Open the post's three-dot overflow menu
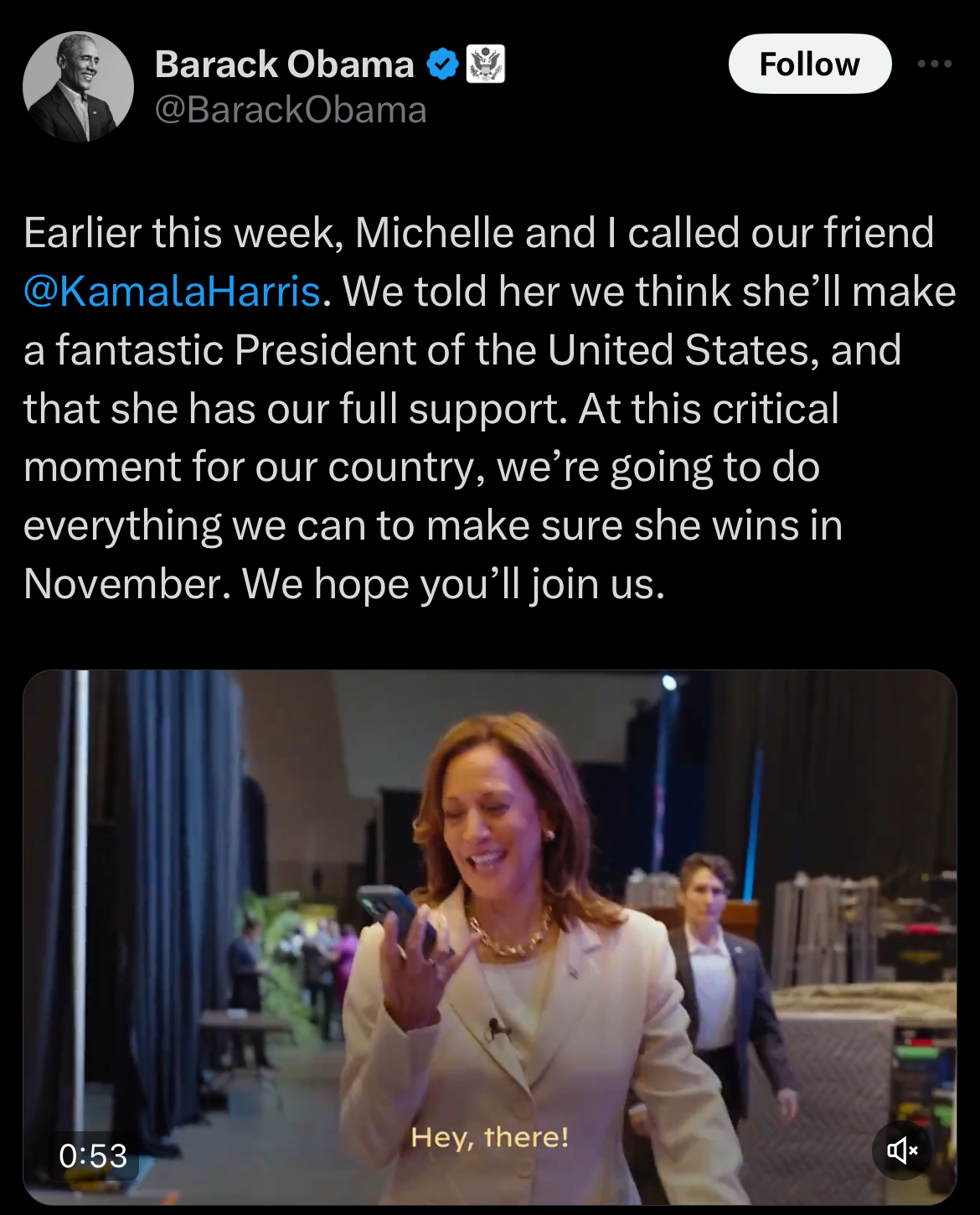This screenshot has height=1215, width=980. tap(934, 65)
